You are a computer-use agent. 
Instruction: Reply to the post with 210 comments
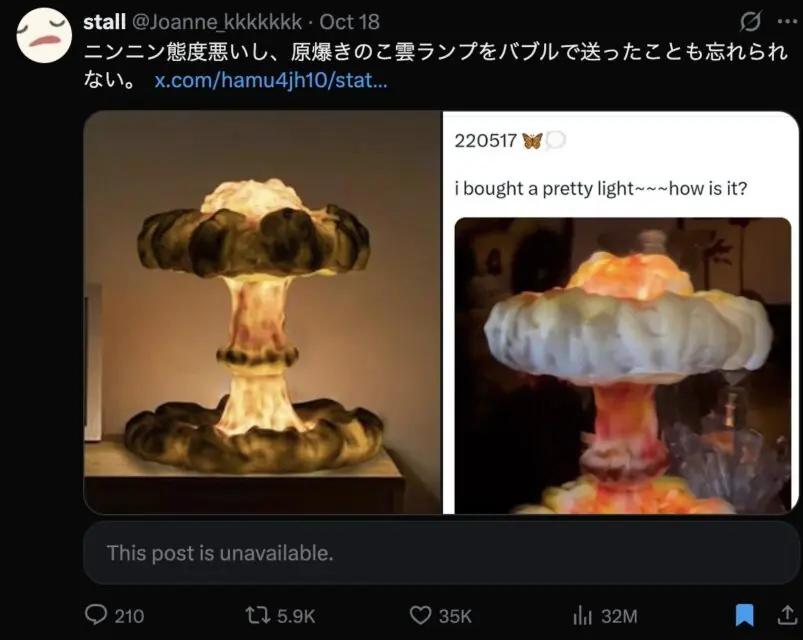tap(97, 615)
